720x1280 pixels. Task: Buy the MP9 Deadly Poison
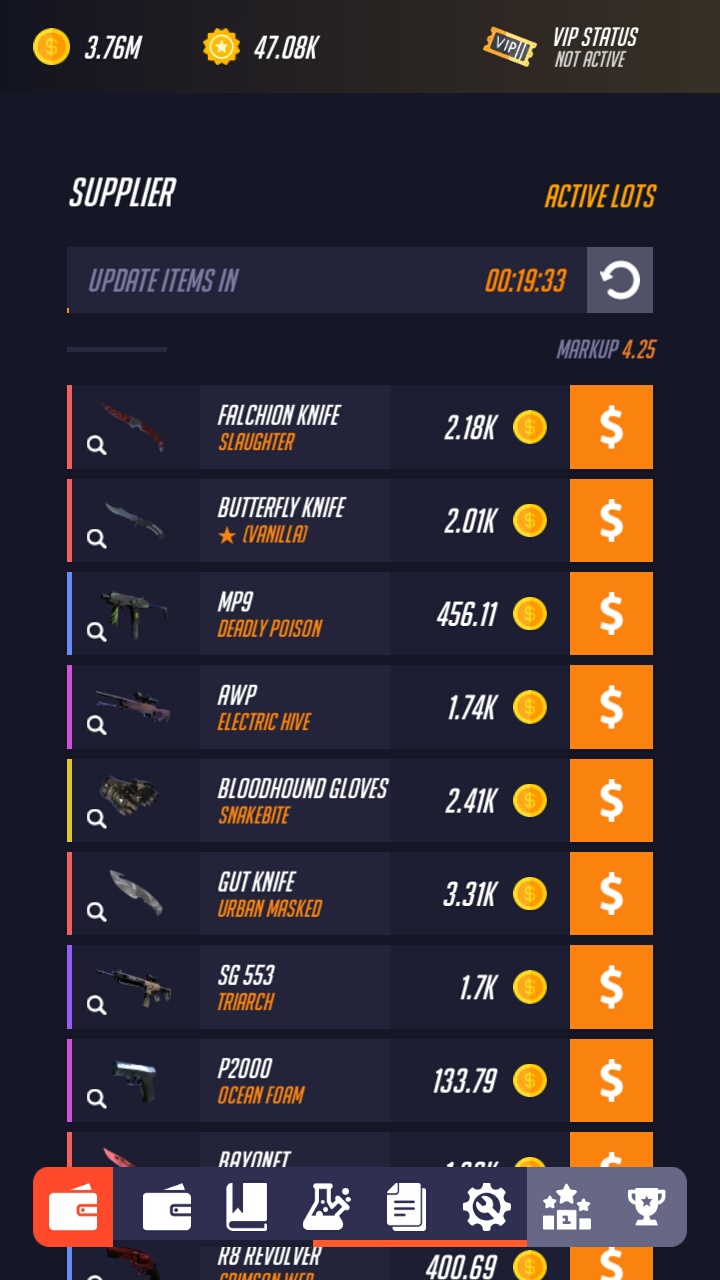click(611, 614)
